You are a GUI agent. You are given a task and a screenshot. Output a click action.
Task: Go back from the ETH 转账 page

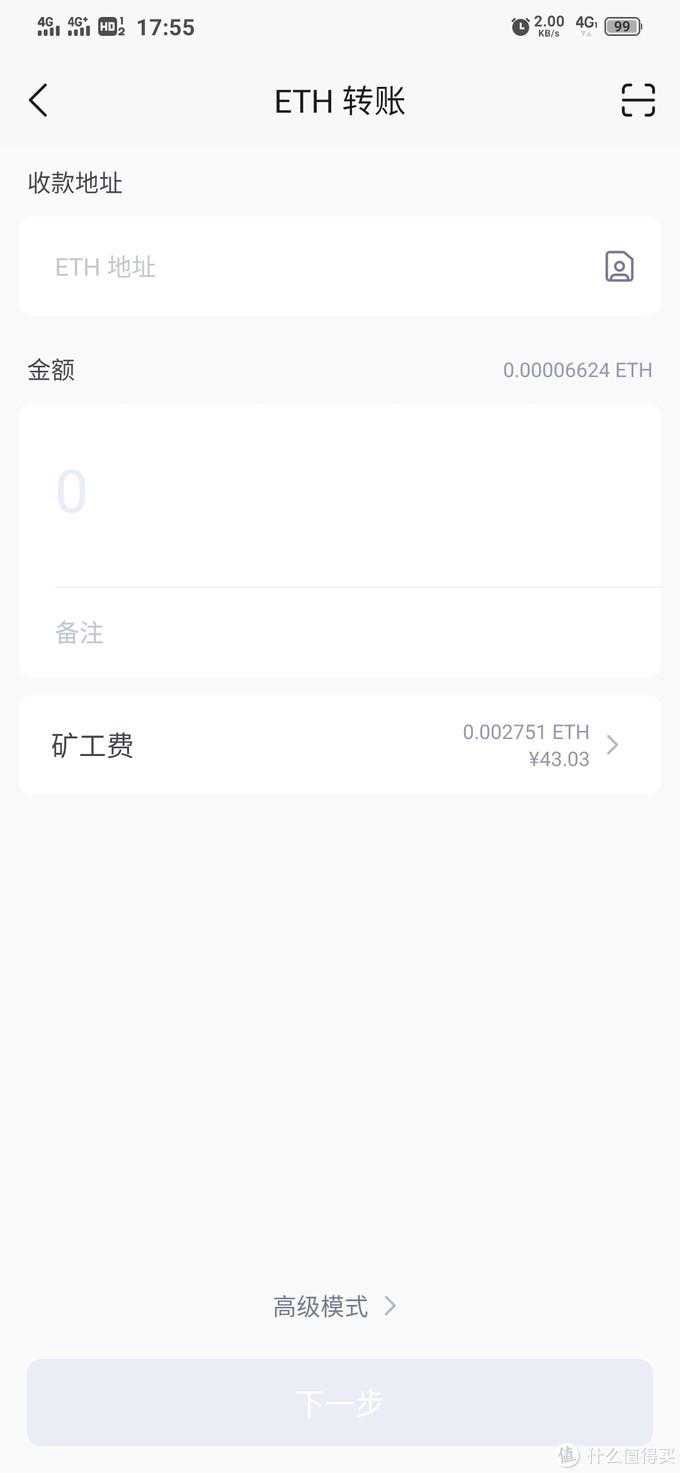tap(38, 100)
